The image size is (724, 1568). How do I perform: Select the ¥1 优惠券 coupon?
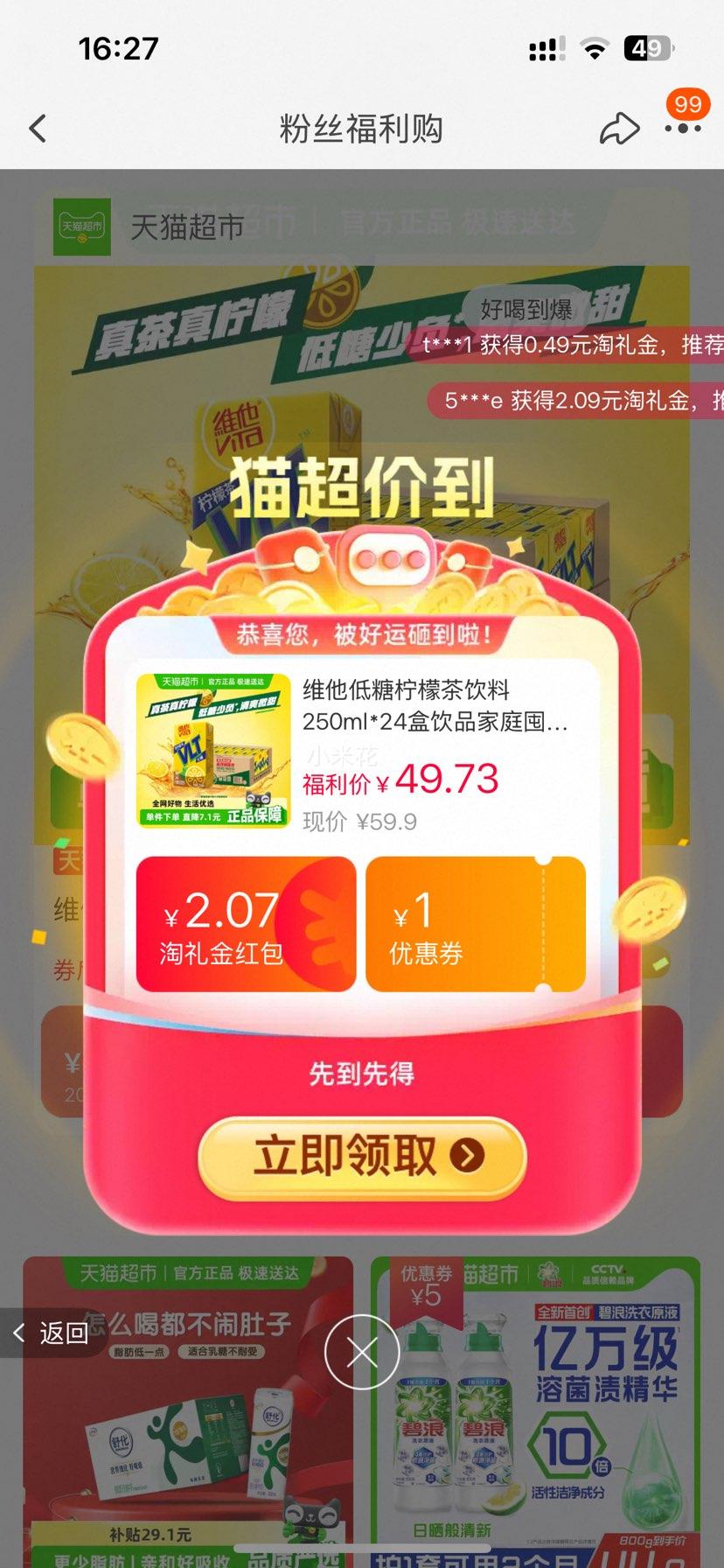pyautogui.click(x=476, y=924)
